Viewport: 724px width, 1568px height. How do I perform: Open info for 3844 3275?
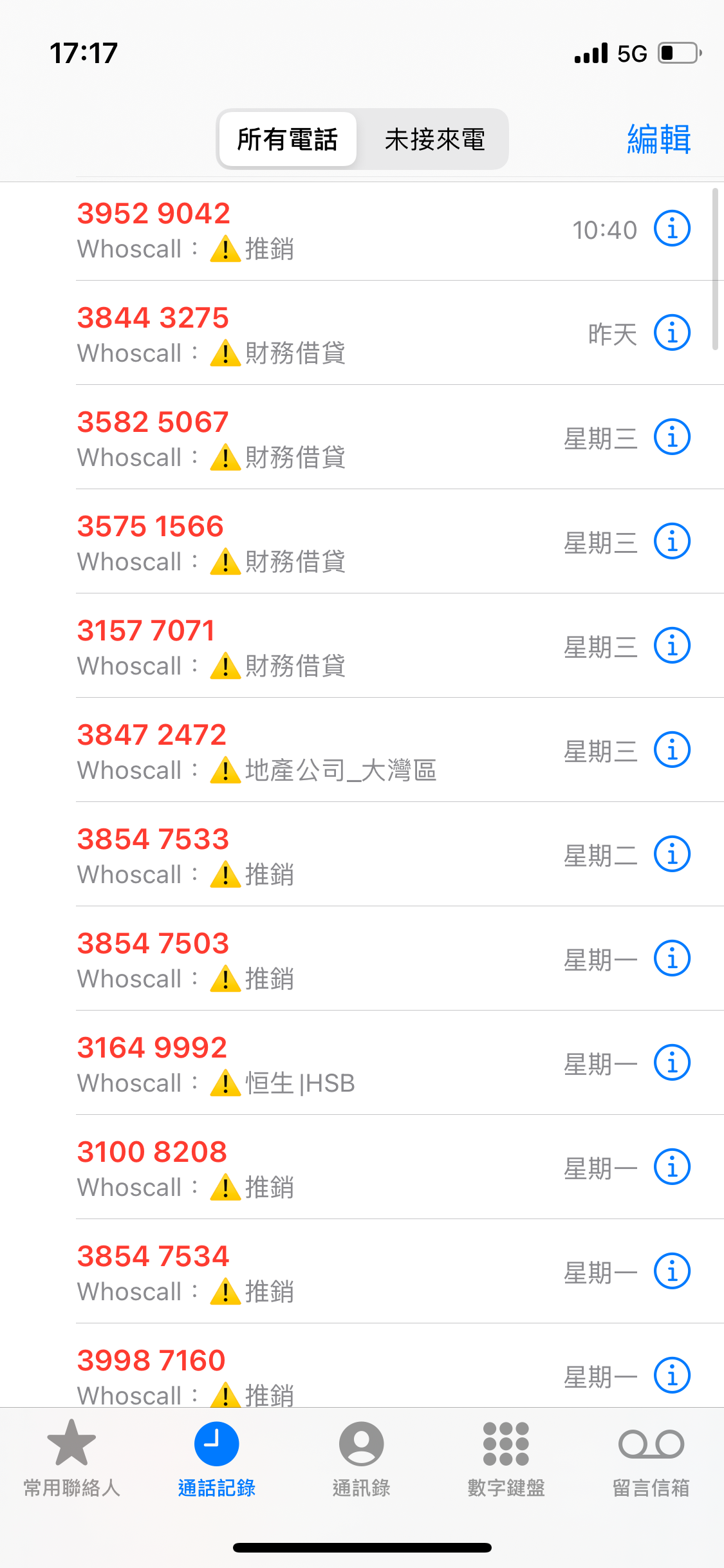tap(672, 333)
